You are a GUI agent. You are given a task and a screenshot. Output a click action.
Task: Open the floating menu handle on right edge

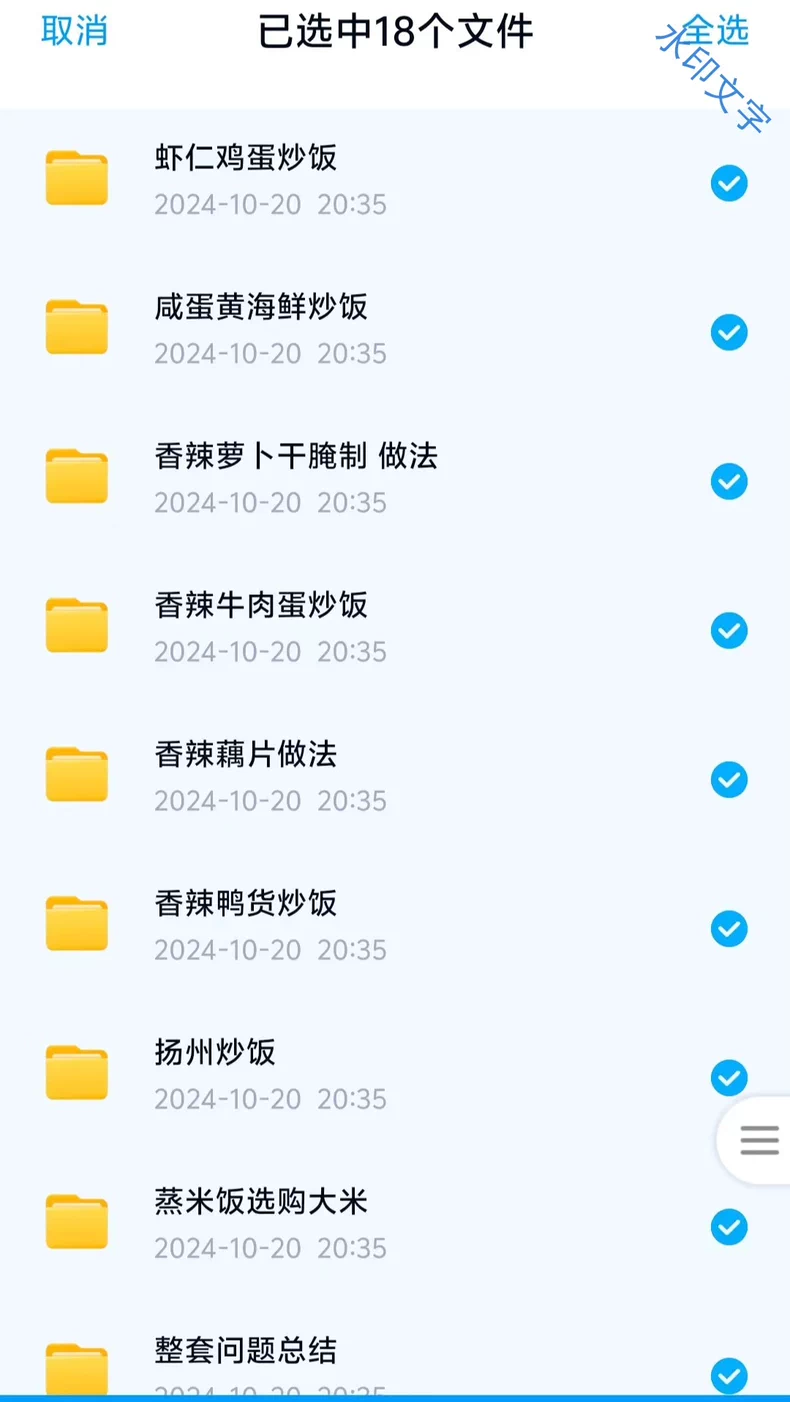[761, 1140]
